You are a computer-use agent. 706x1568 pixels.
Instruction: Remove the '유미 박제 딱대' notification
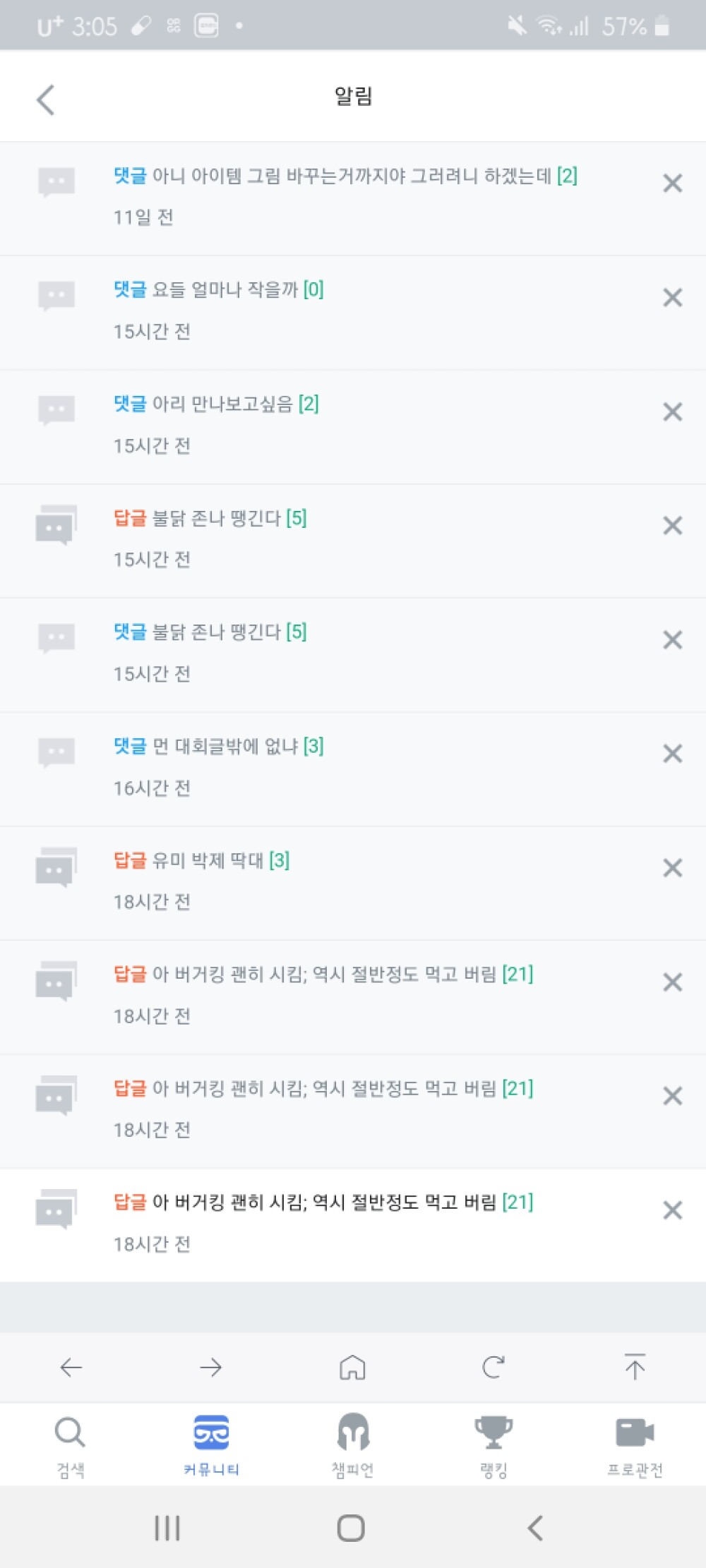pyautogui.click(x=672, y=868)
